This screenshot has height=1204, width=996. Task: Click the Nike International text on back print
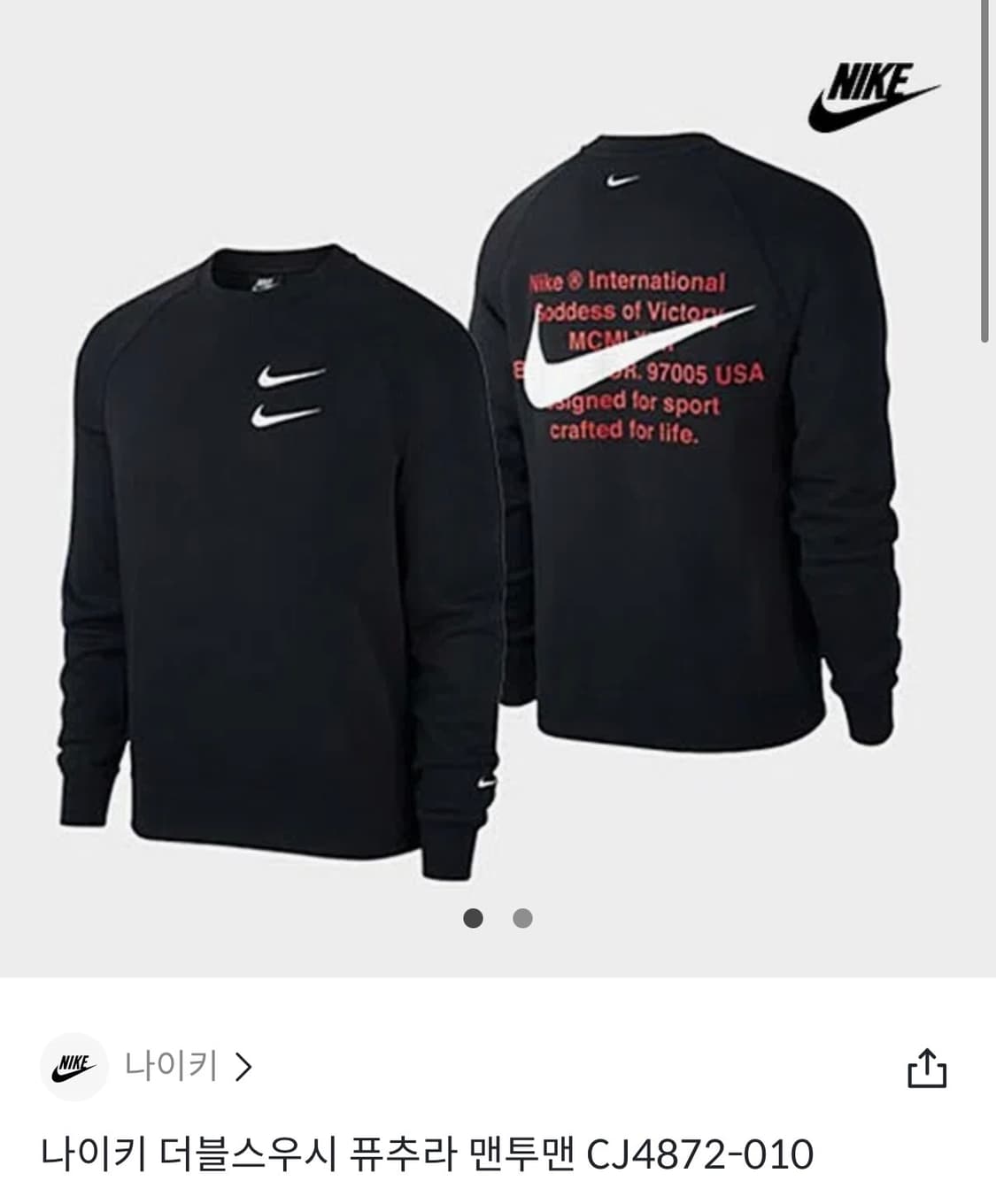click(x=630, y=279)
